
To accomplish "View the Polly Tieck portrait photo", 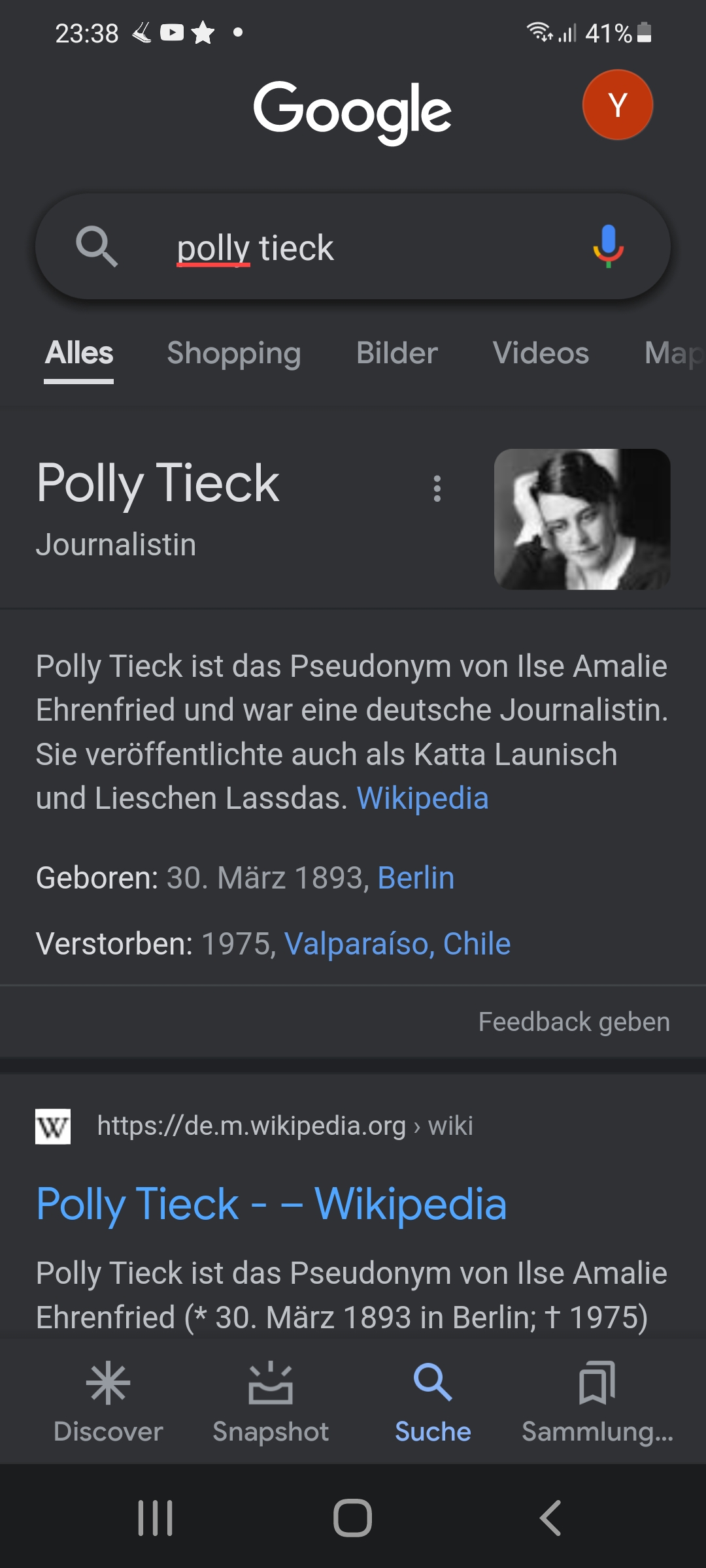I will pyautogui.click(x=582, y=519).
